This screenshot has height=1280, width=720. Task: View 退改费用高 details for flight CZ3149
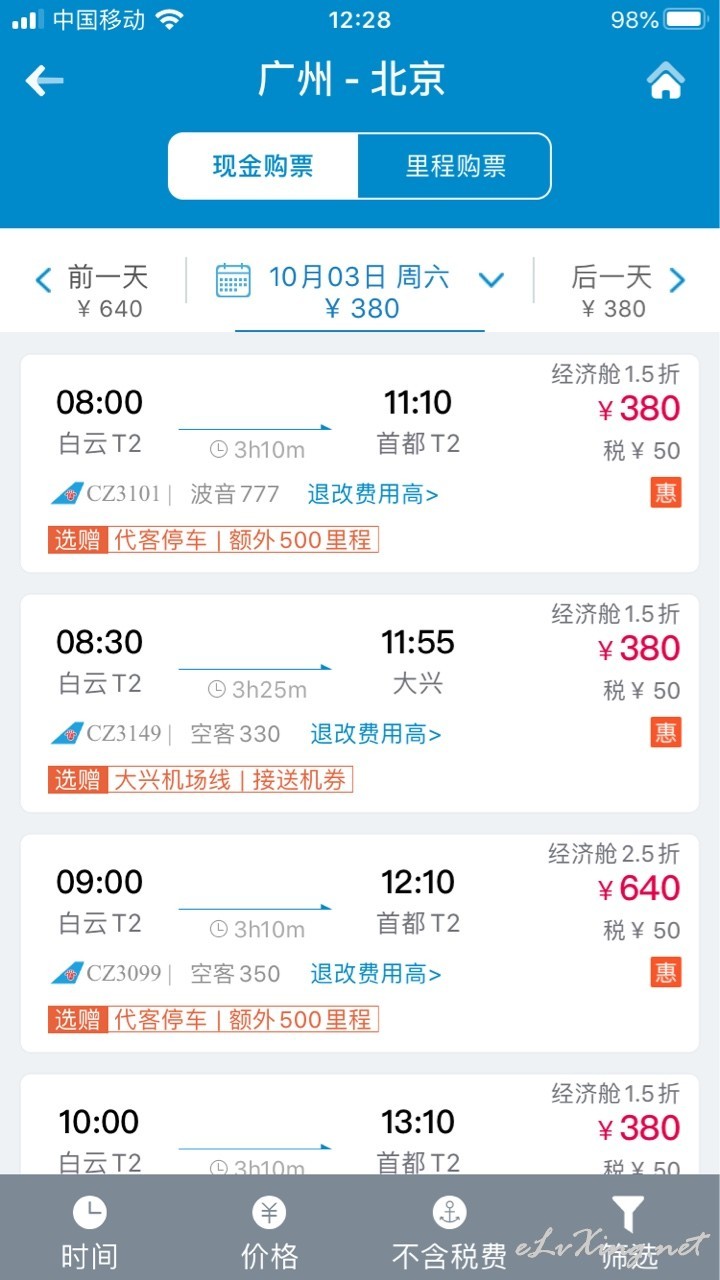pyautogui.click(x=376, y=734)
